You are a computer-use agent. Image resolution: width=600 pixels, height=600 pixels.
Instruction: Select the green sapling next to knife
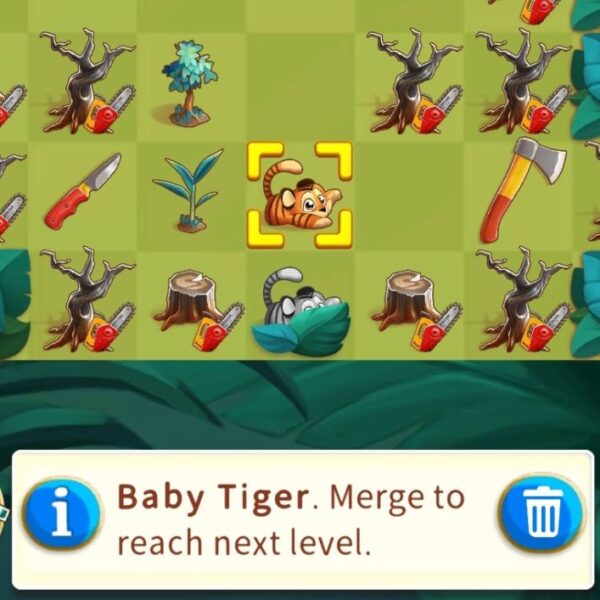pos(188,190)
